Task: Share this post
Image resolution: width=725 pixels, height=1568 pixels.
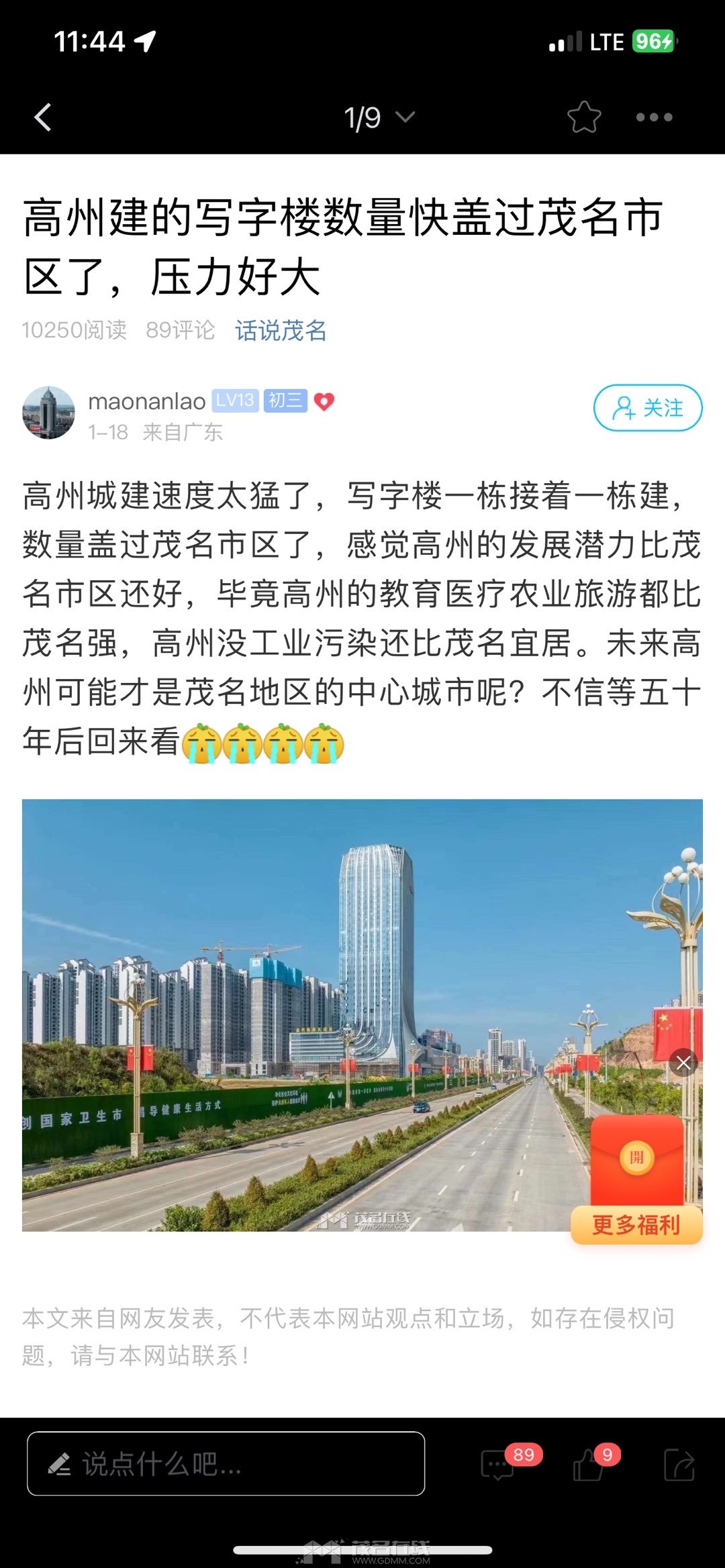Action: click(679, 1465)
